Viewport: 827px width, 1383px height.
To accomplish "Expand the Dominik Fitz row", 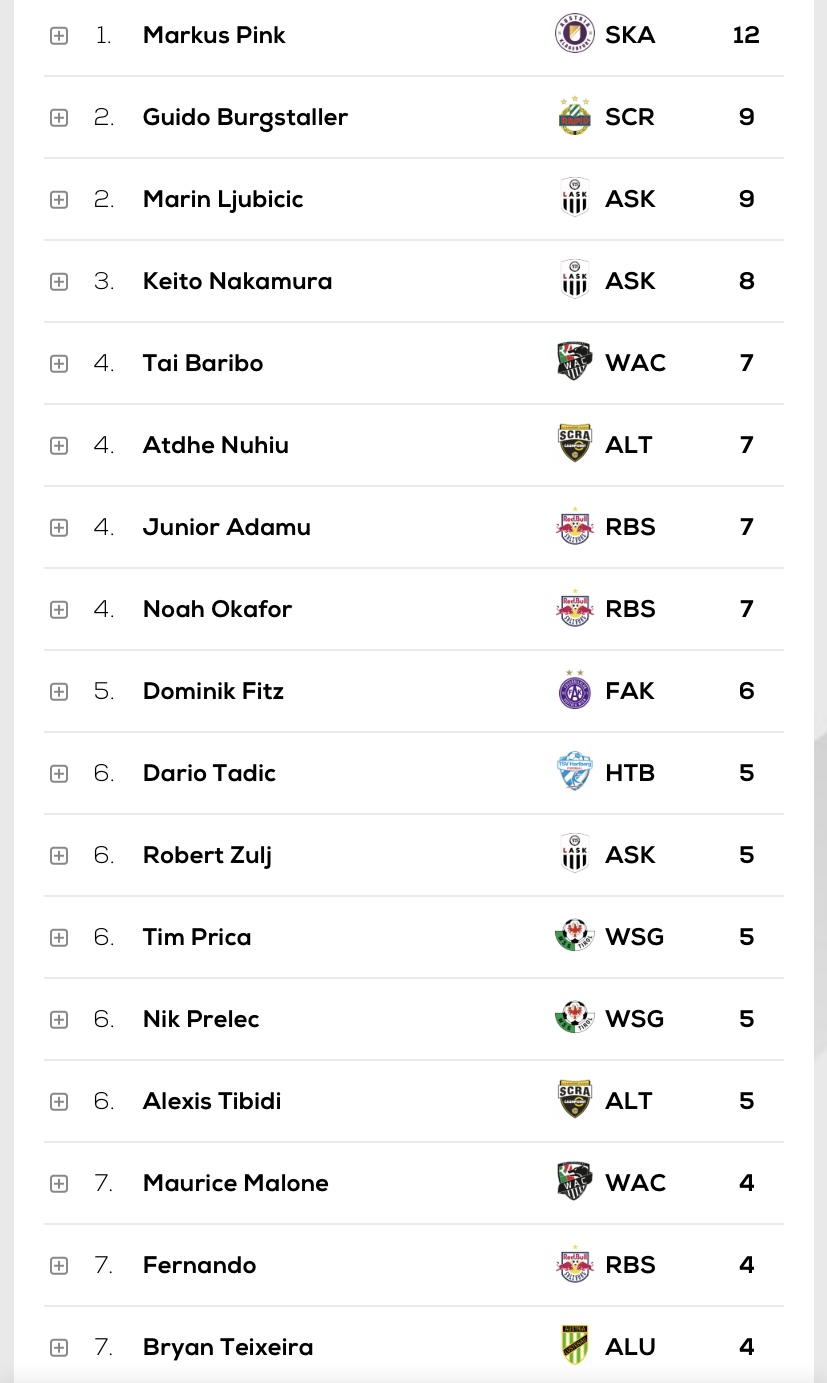I will [x=59, y=691].
